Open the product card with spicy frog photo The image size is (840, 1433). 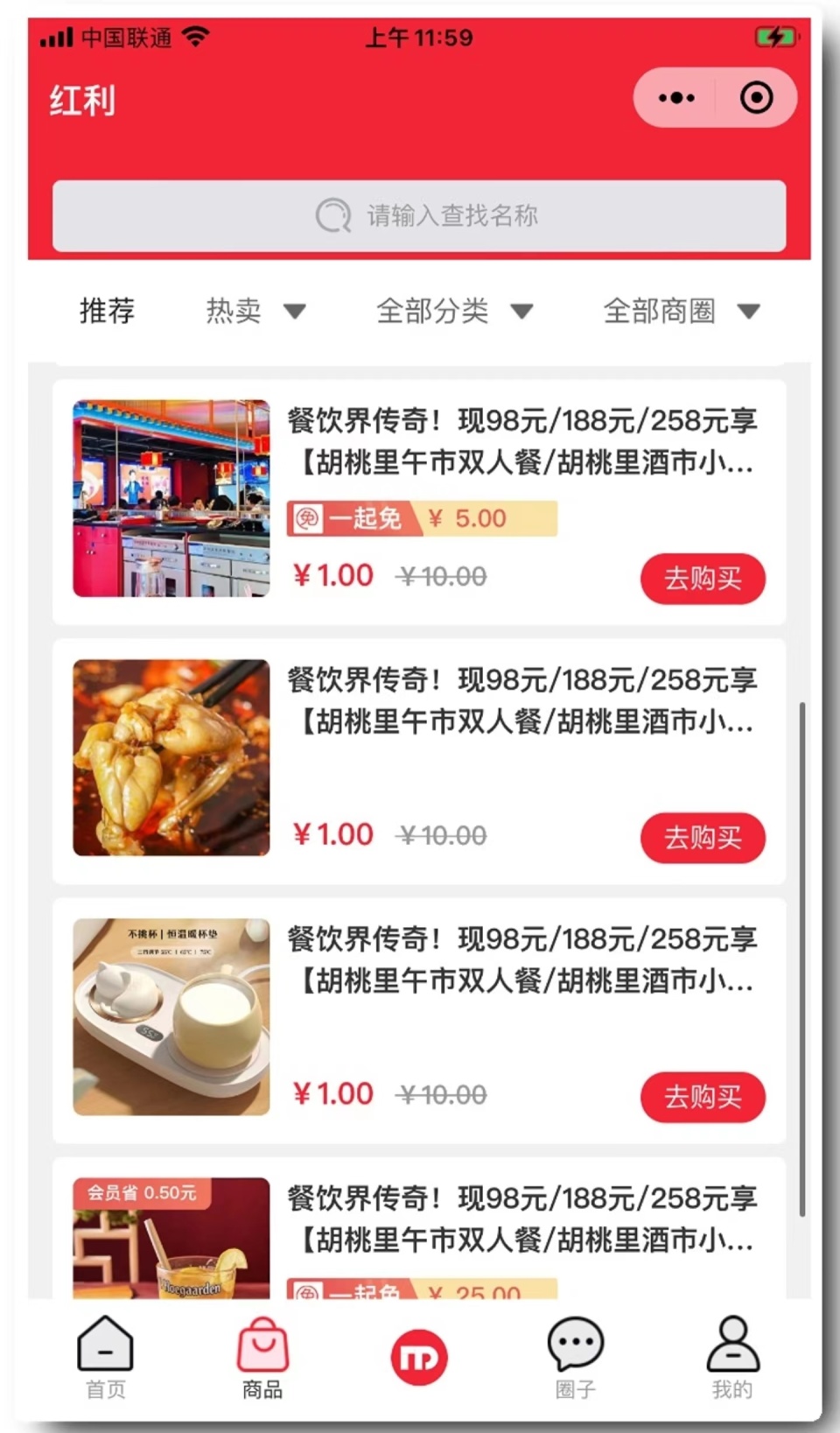click(419, 761)
